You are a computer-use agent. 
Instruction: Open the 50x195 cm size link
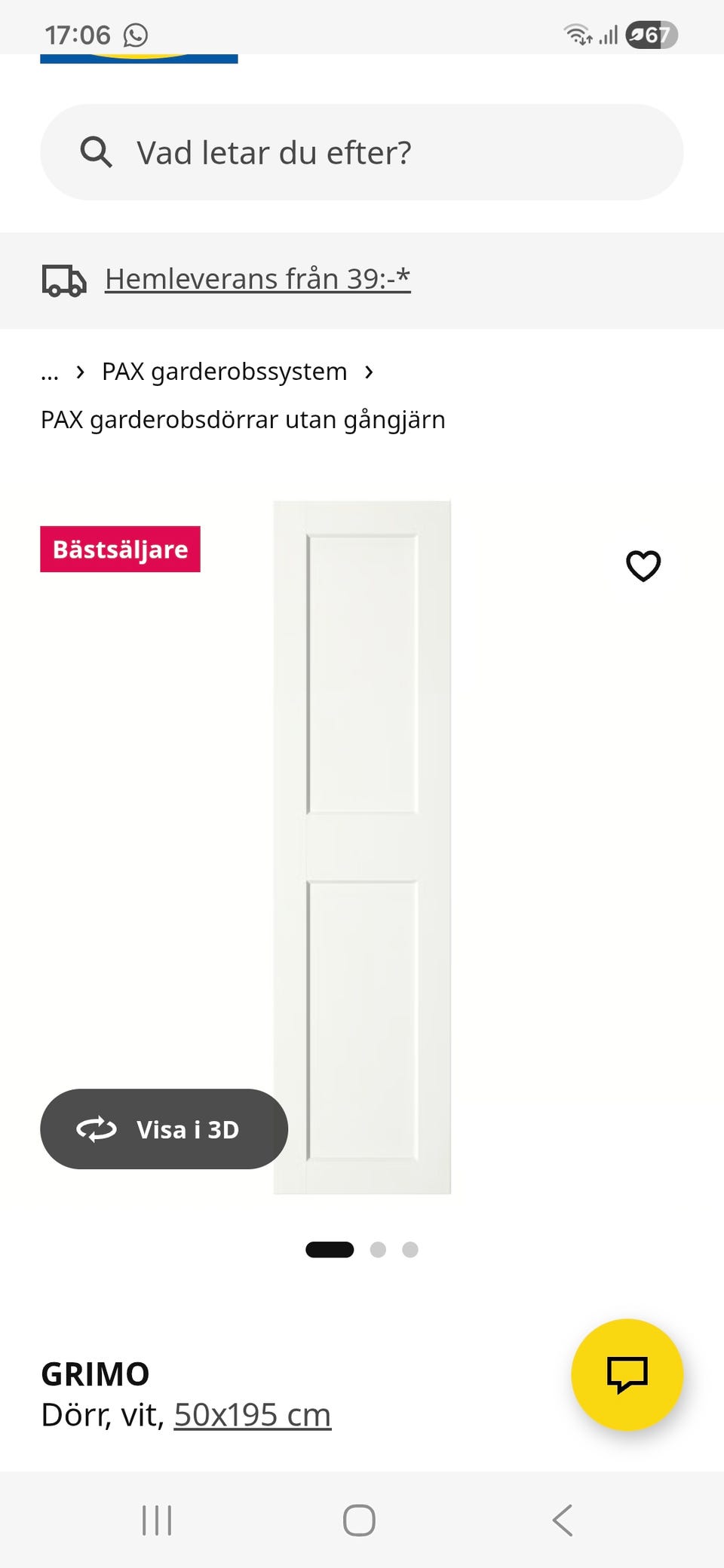click(x=252, y=1415)
